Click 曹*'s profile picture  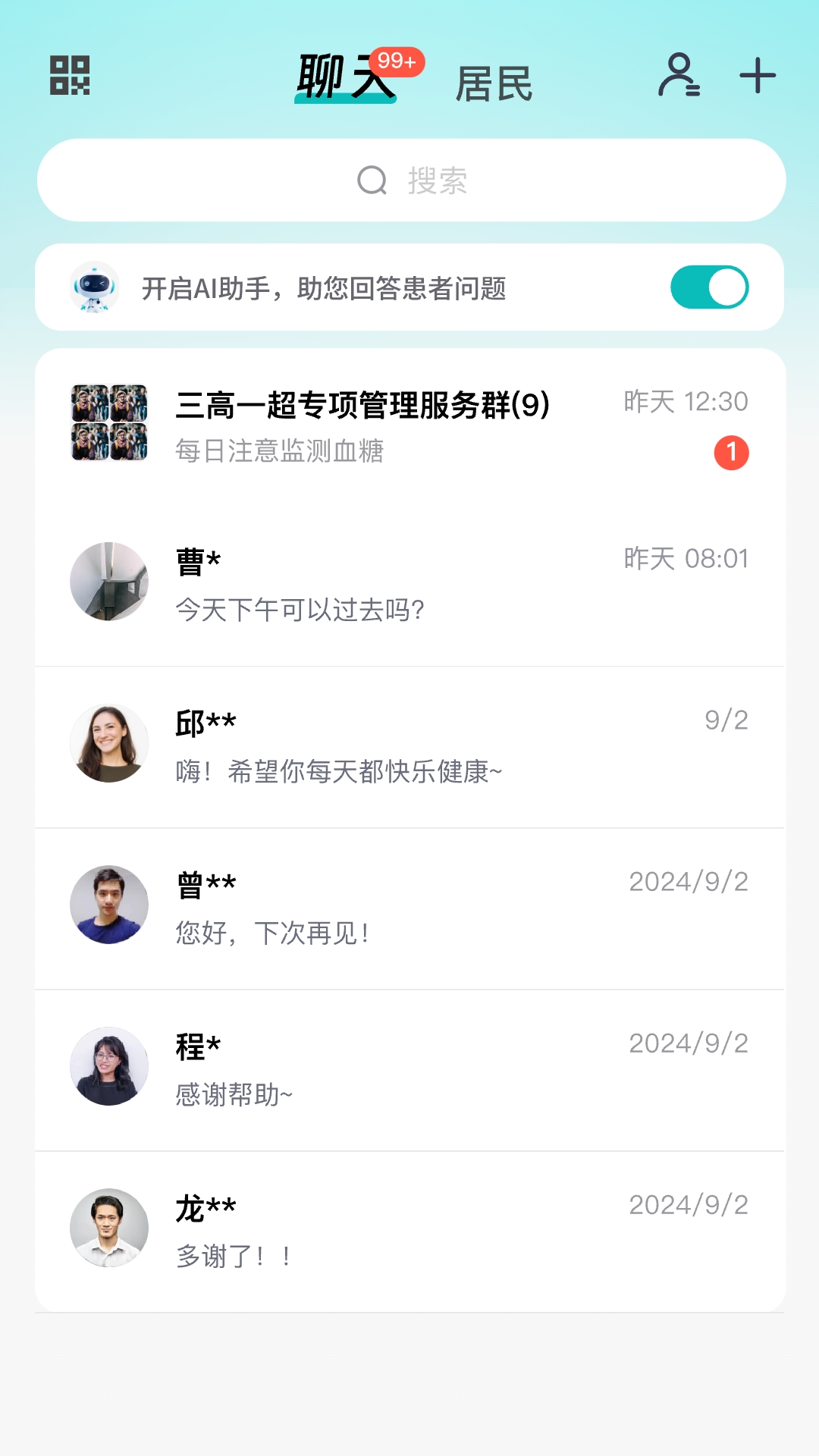point(108,581)
